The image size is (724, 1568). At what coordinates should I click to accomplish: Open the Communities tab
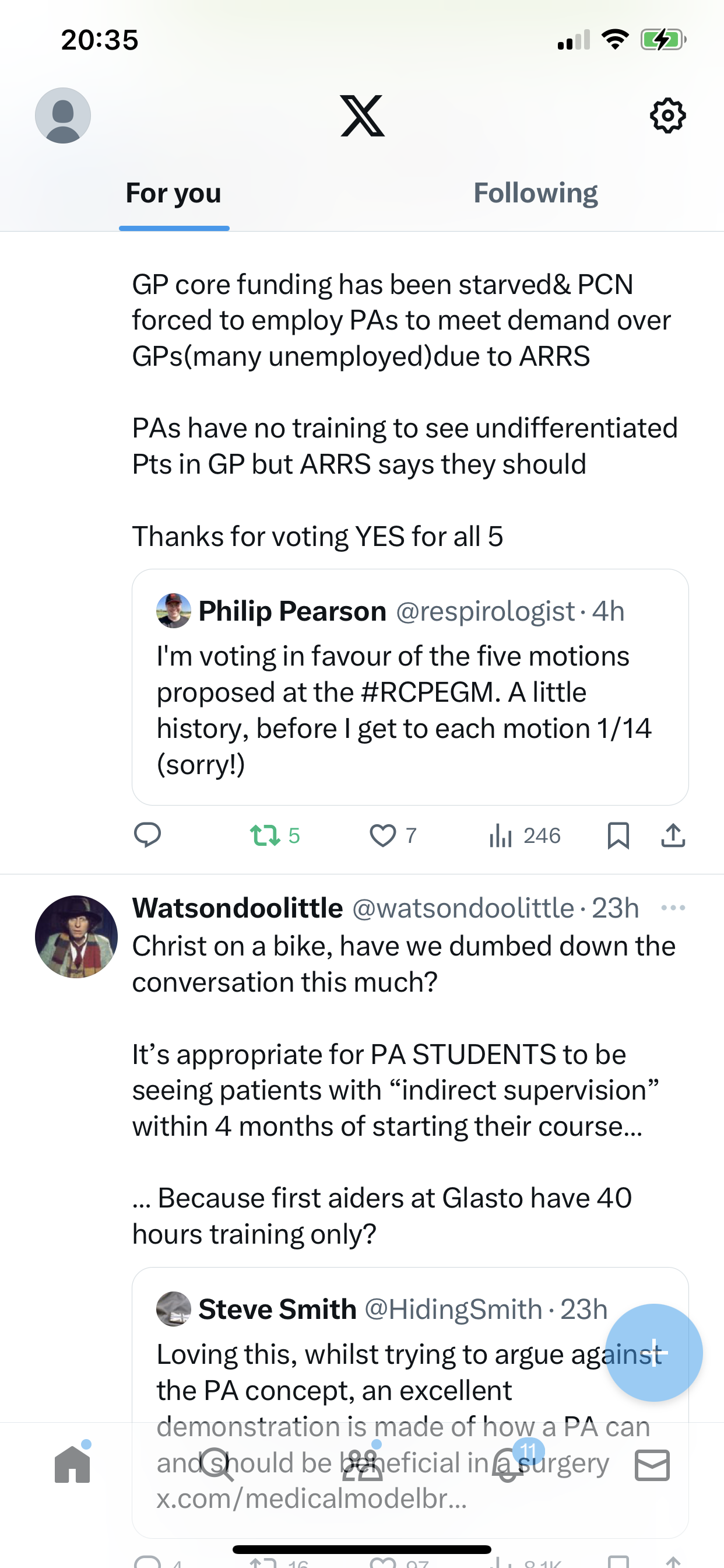click(362, 1464)
